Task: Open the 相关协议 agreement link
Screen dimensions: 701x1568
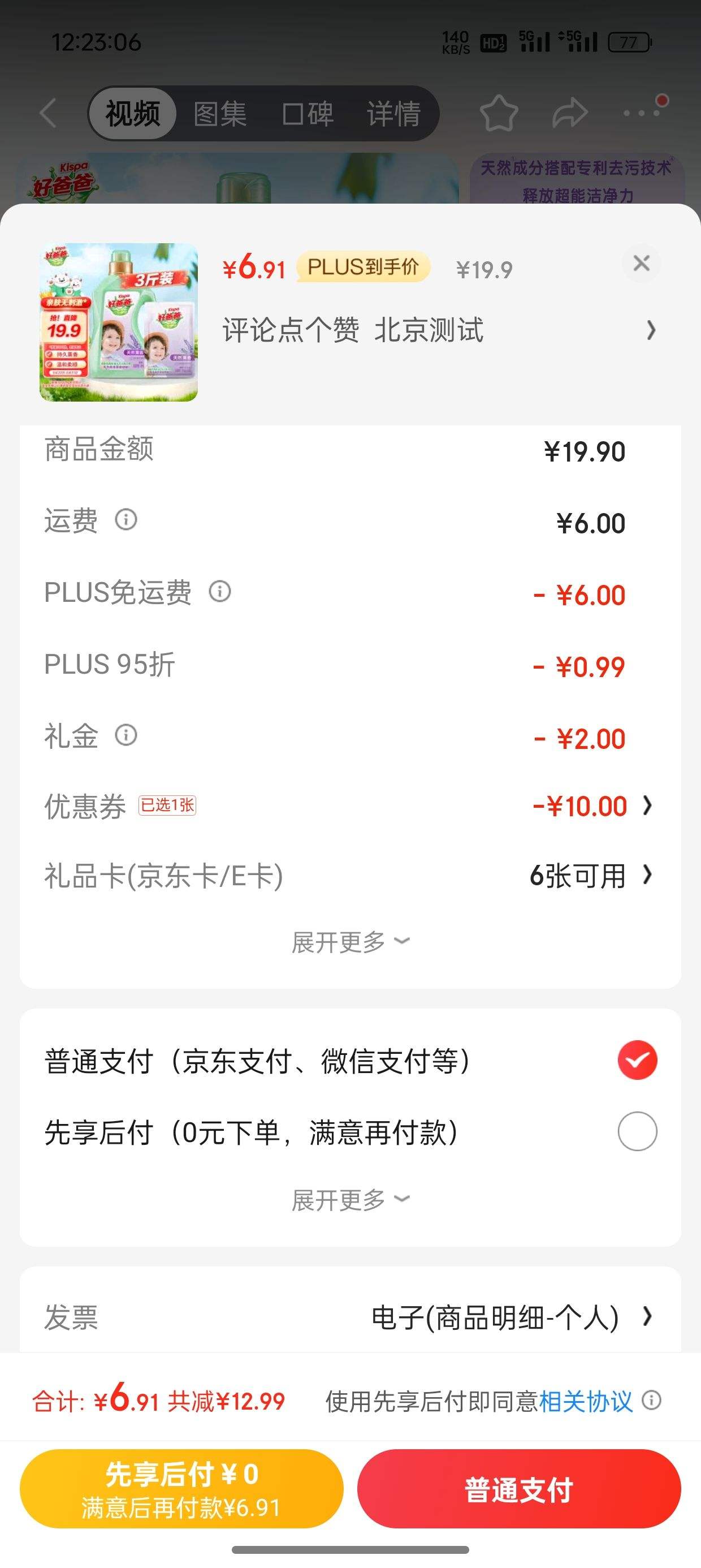Action: click(586, 1401)
